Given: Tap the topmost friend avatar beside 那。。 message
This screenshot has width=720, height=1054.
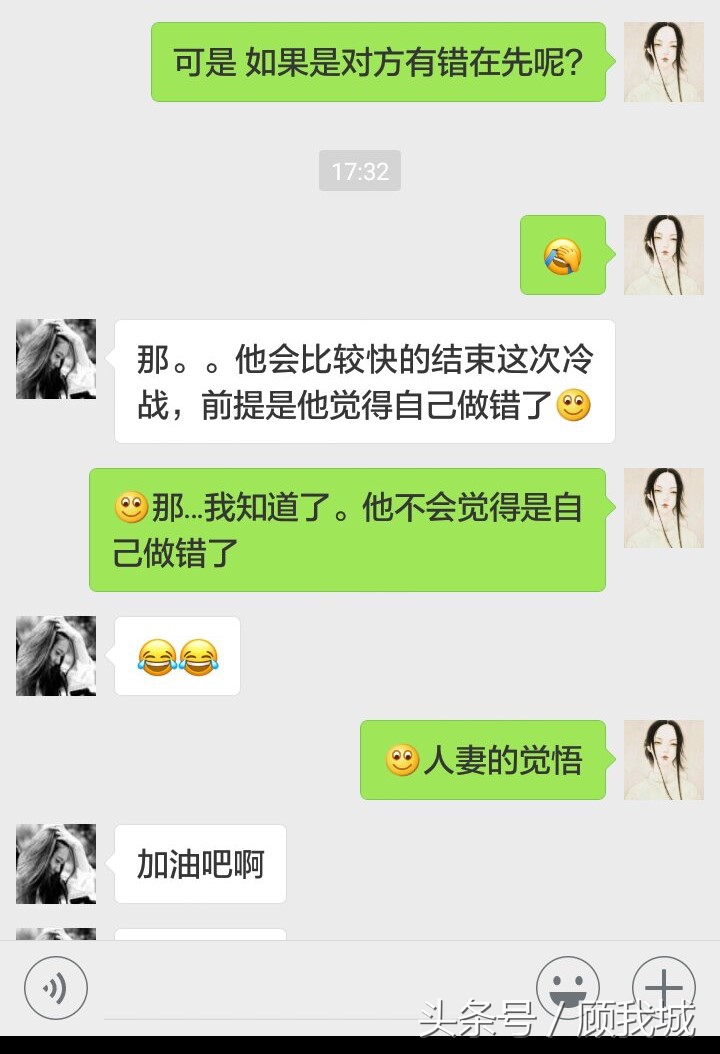Looking at the screenshot, I should (x=55, y=358).
